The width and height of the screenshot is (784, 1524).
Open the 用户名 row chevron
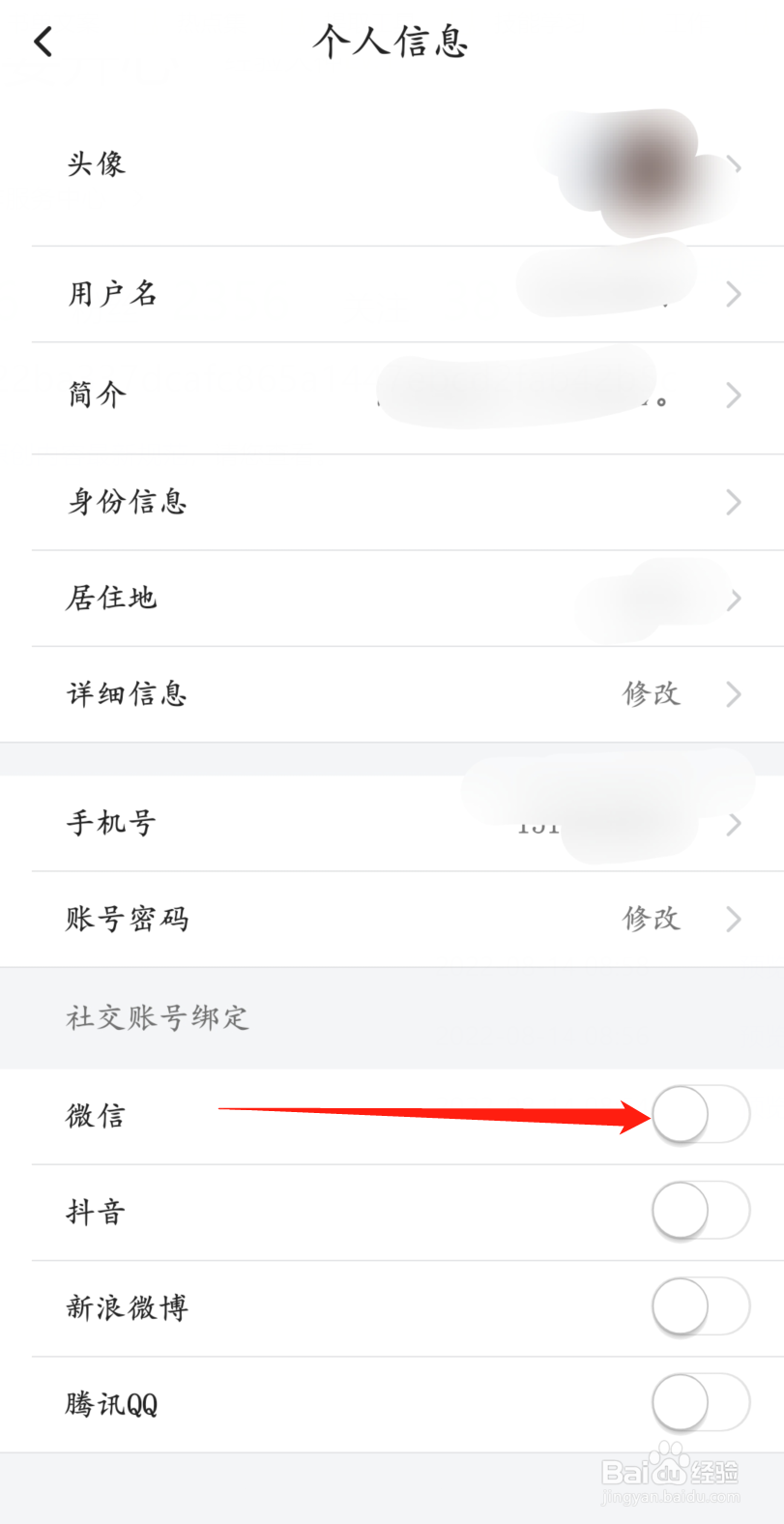pos(733,294)
